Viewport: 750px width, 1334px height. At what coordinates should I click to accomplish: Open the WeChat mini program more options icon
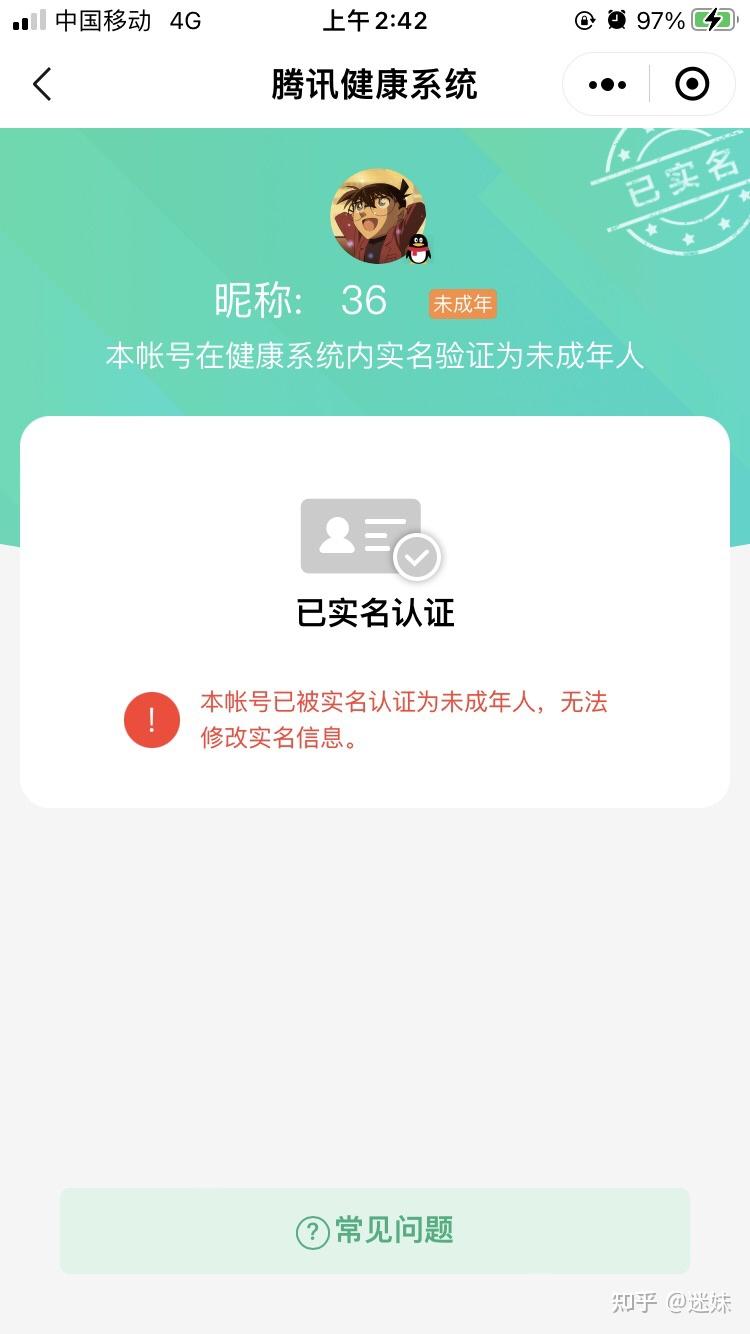point(605,84)
